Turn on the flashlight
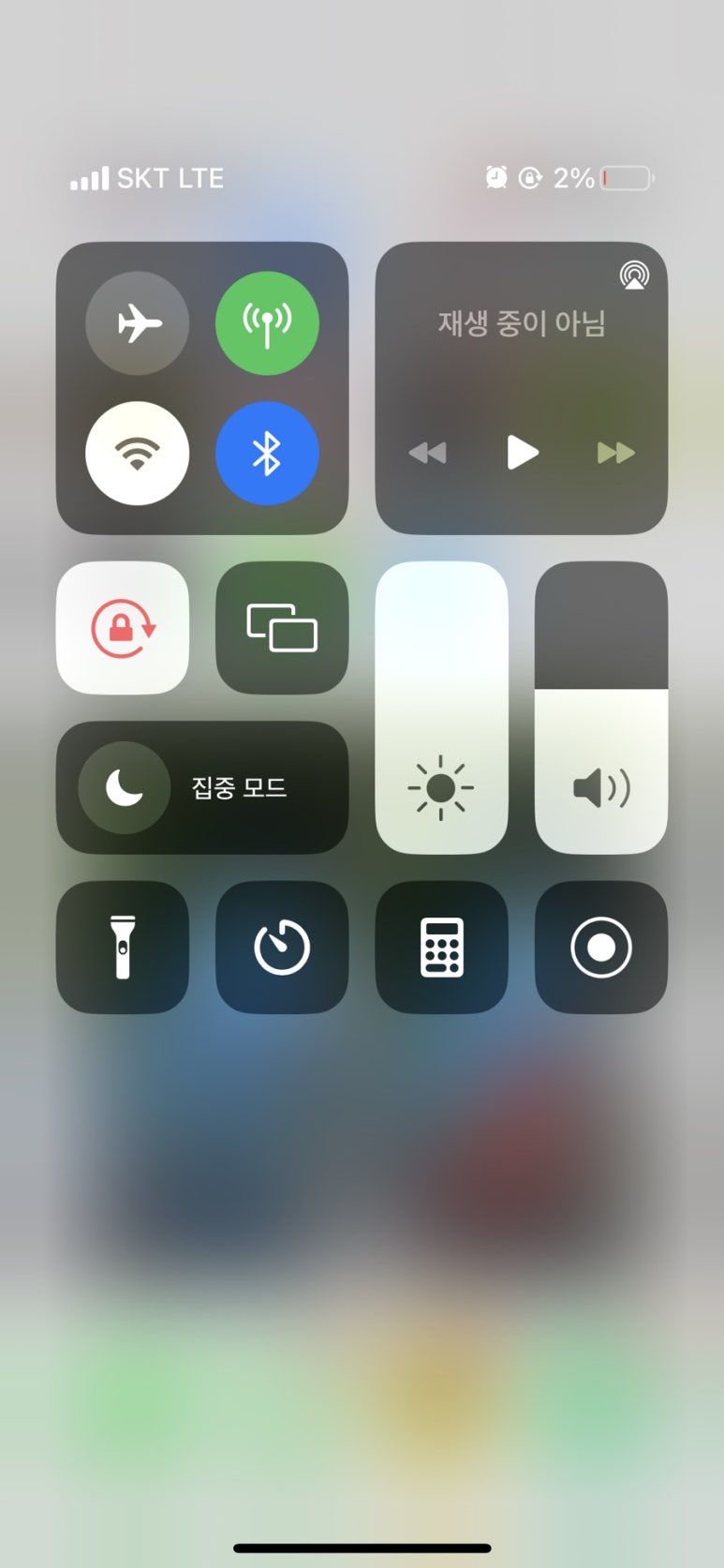 point(123,947)
